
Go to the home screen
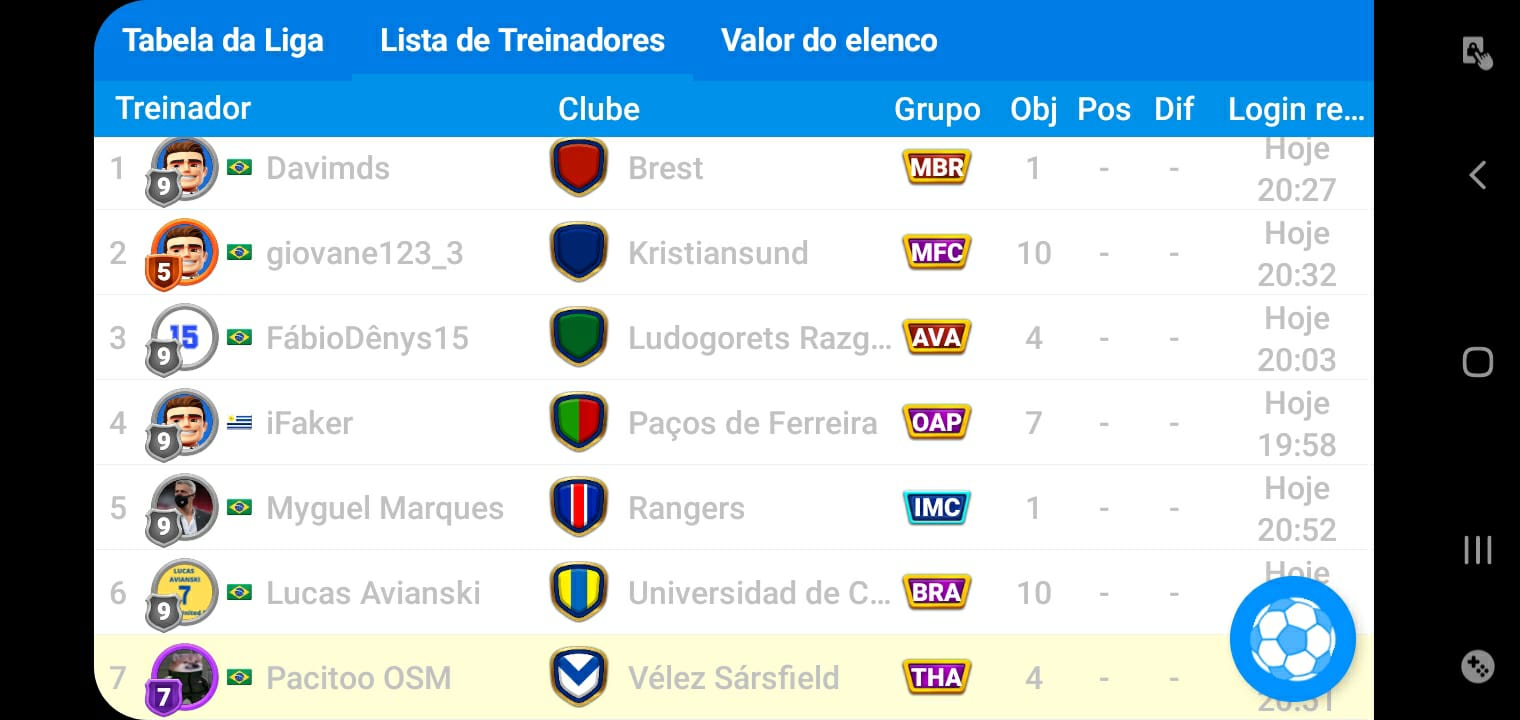pyautogui.click(x=1477, y=362)
